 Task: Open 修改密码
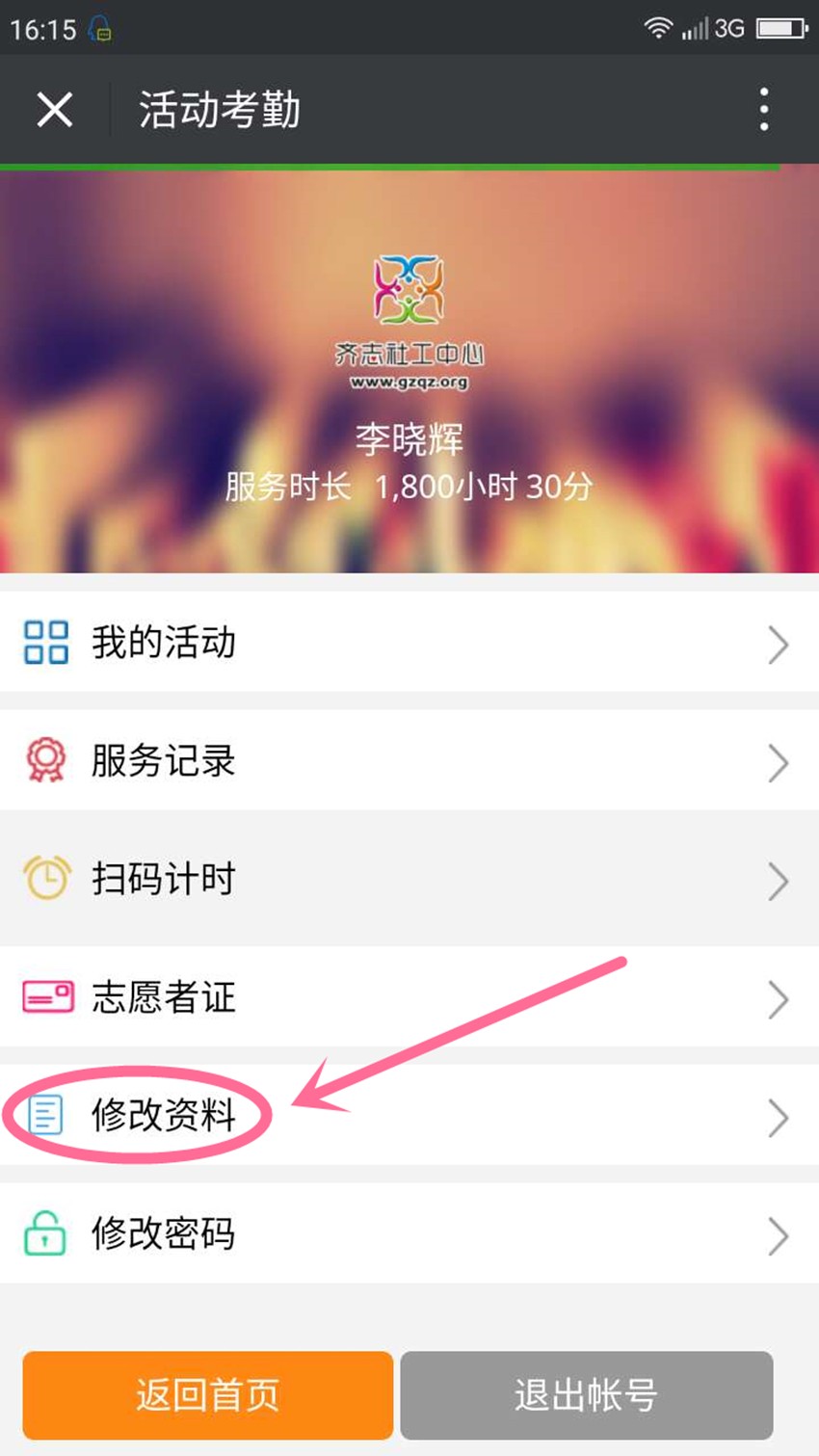coord(409,1233)
